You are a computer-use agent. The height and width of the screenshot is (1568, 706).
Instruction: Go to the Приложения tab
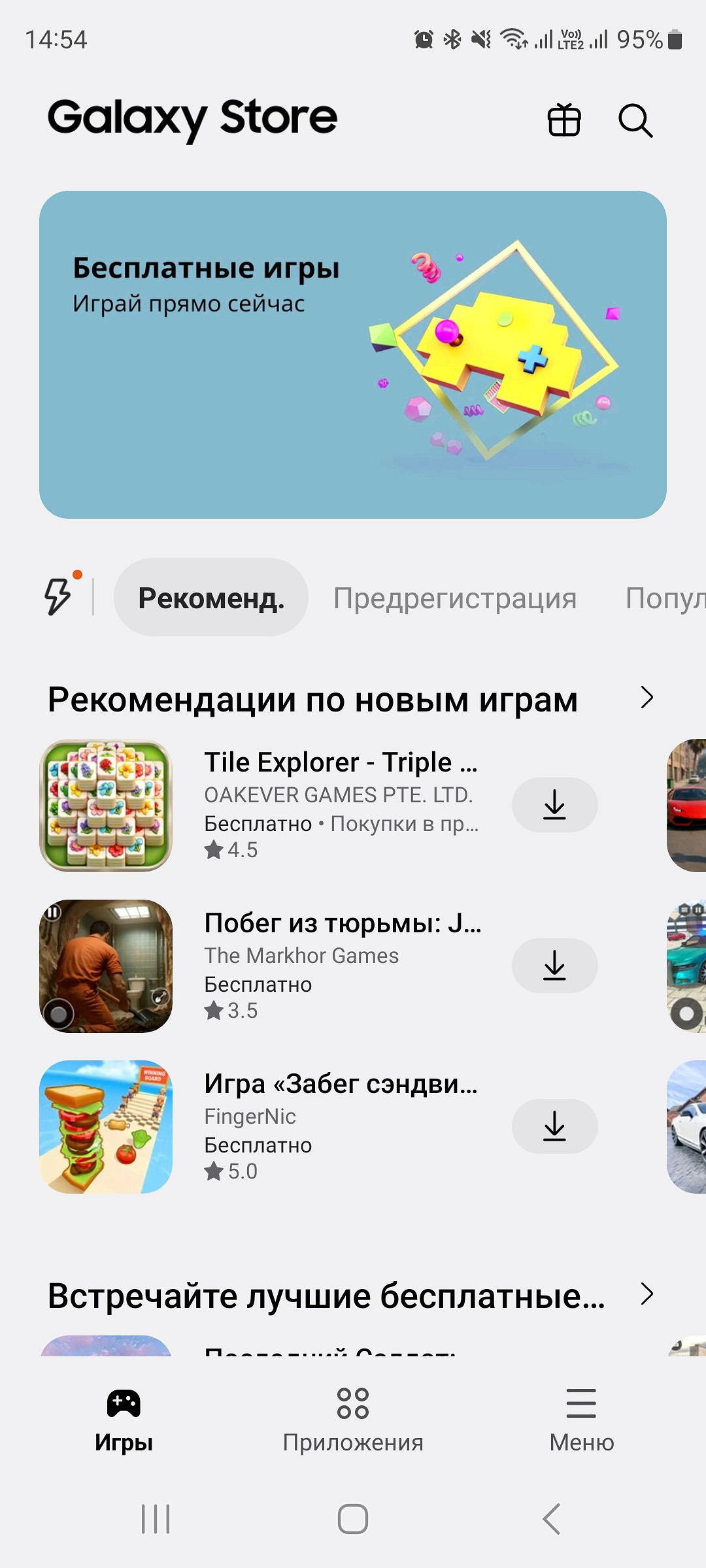353,1420
